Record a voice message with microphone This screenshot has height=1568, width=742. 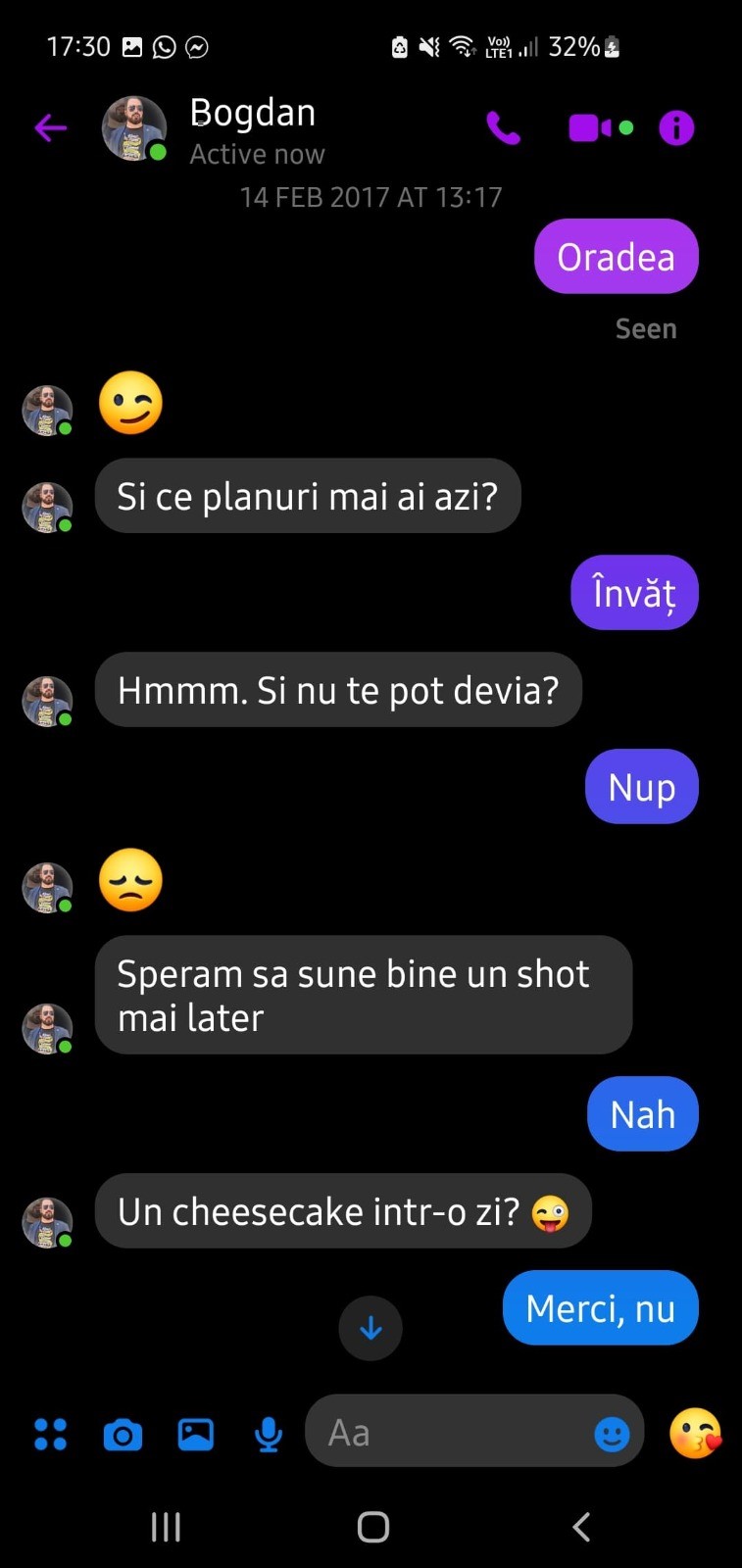point(268,1435)
